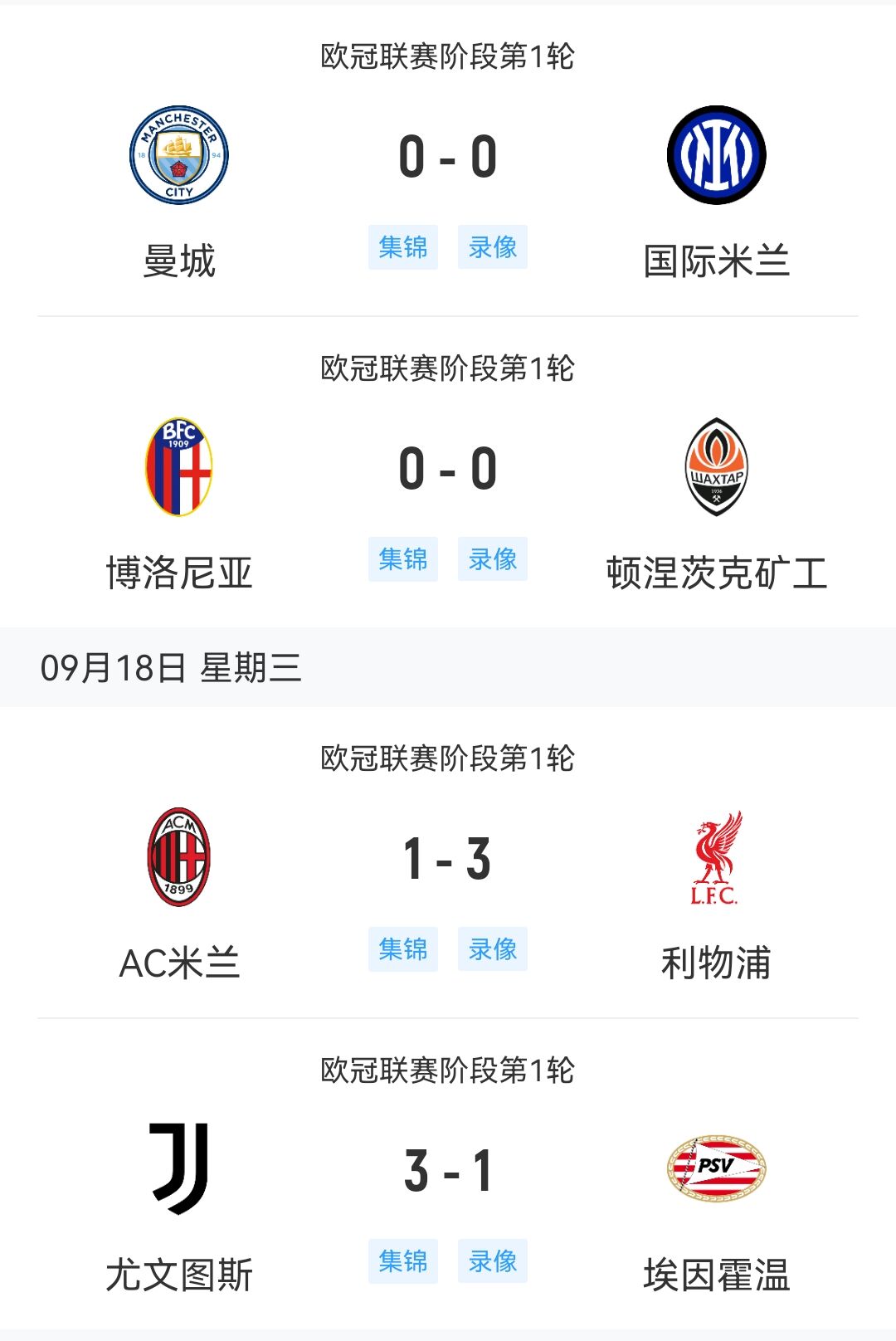Watch 录像 for 尤文图斯 vs 埃因霍温
Viewport: 896px width, 1341px height.
[493, 1261]
